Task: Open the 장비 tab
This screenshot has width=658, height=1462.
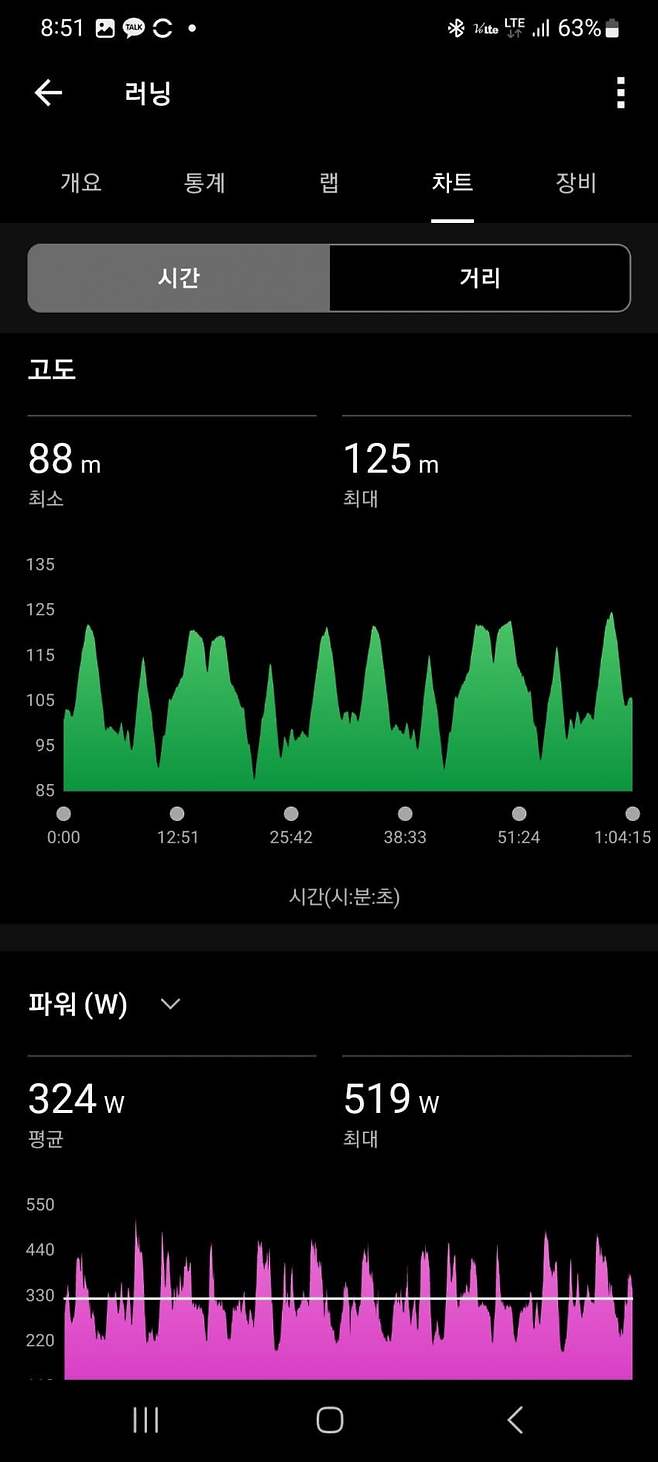Action: coord(576,183)
